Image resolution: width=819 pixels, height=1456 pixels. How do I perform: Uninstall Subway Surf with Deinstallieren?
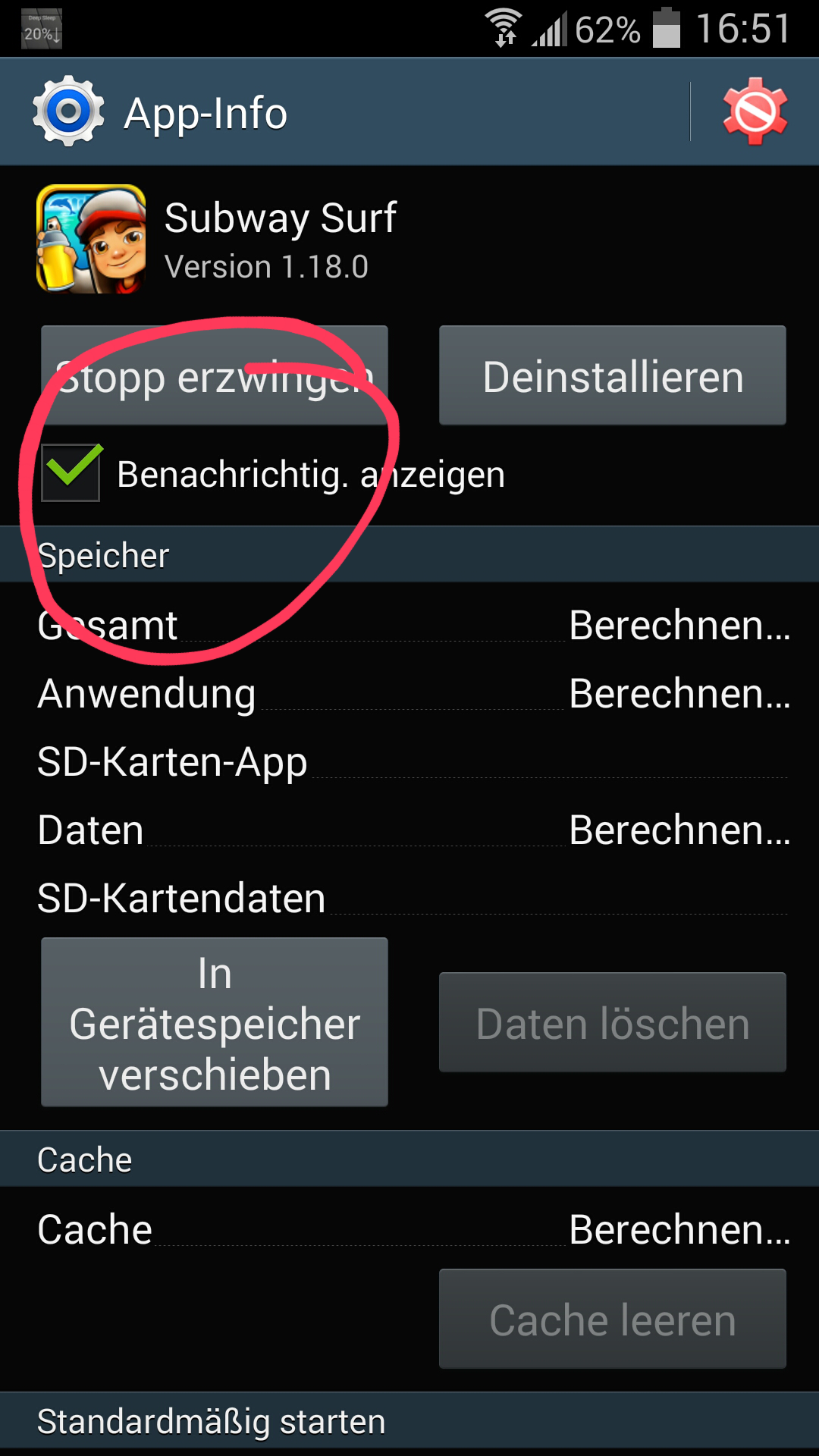point(613,375)
